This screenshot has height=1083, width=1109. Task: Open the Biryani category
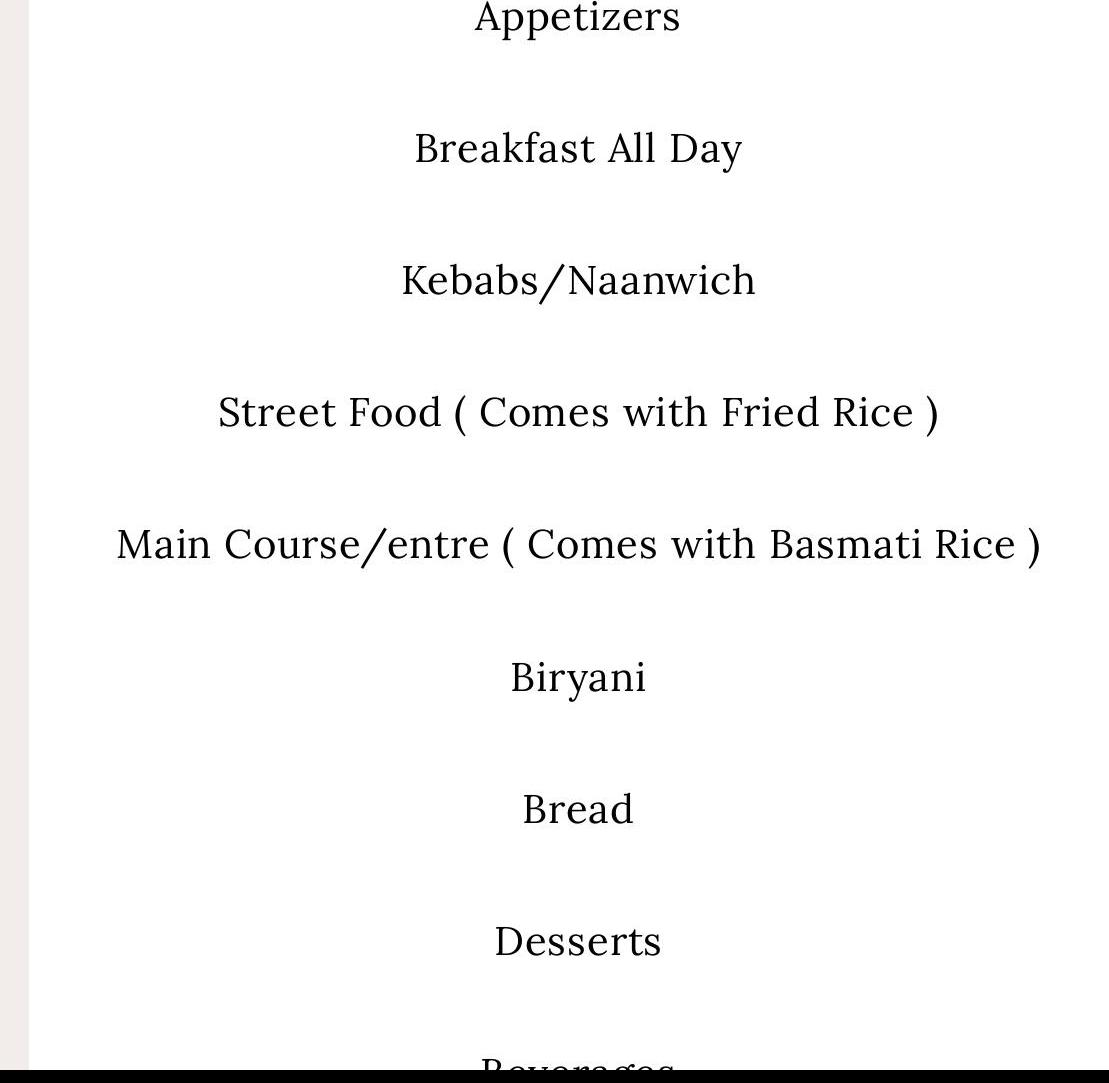[578, 678]
